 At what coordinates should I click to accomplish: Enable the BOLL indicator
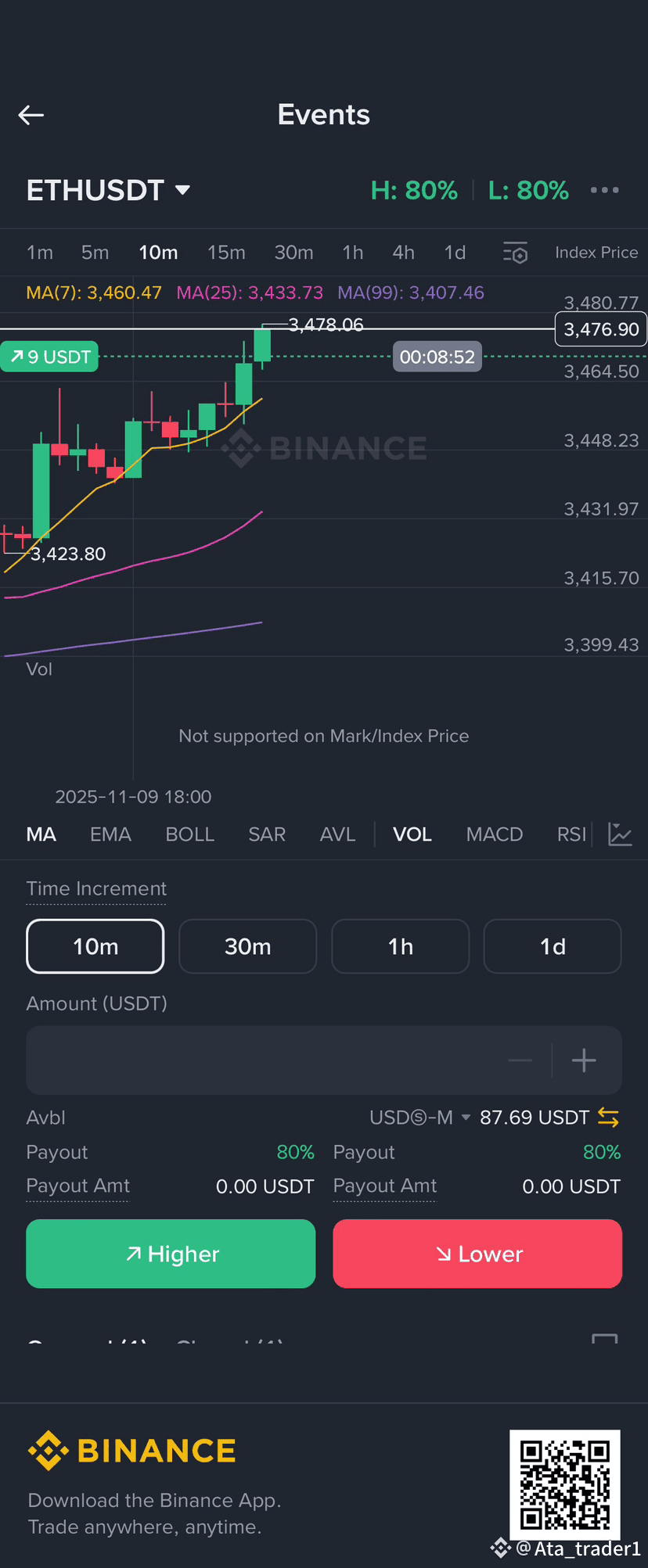pos(190,834)
